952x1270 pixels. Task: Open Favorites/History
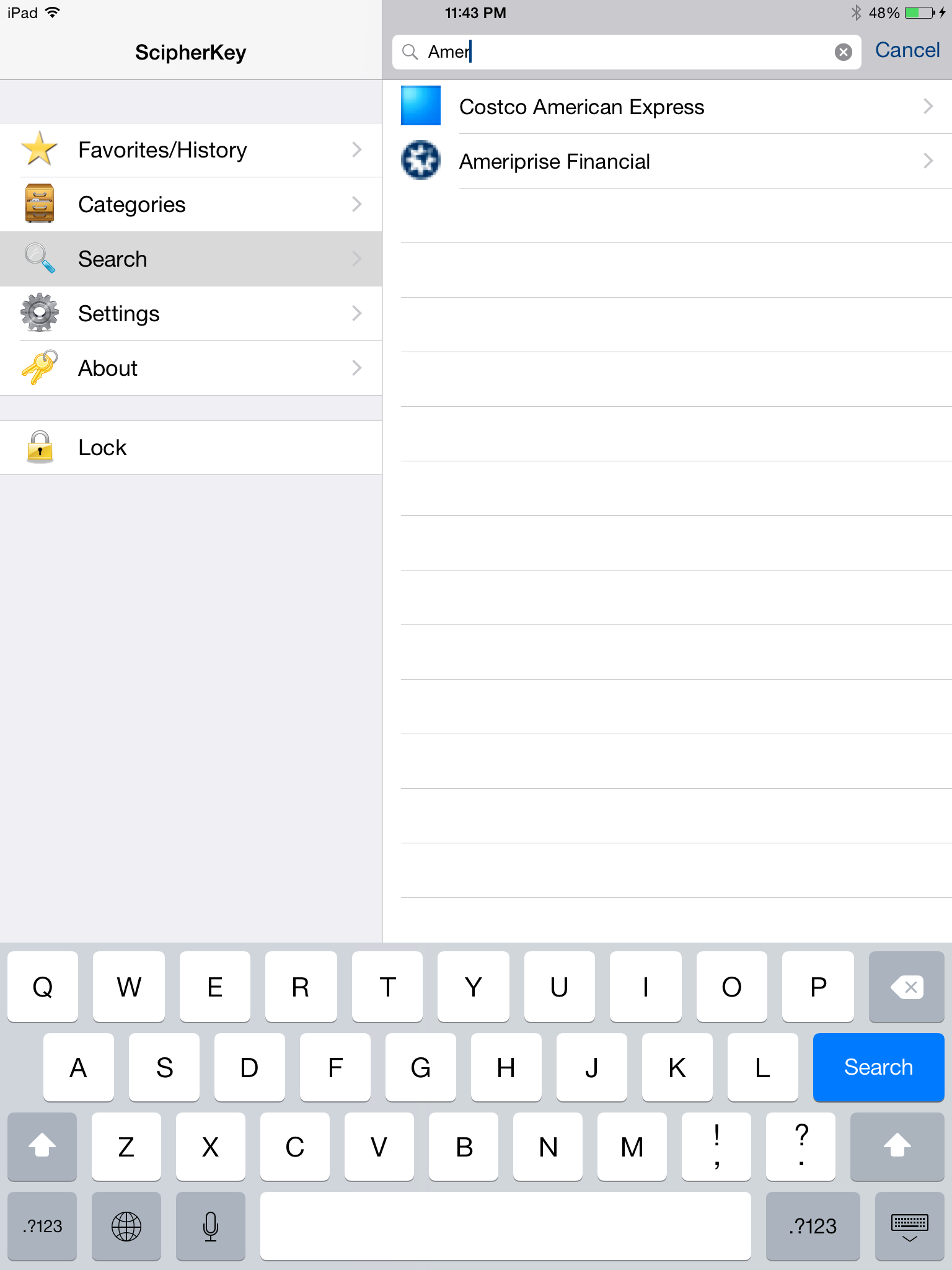(x=191, y=150)
